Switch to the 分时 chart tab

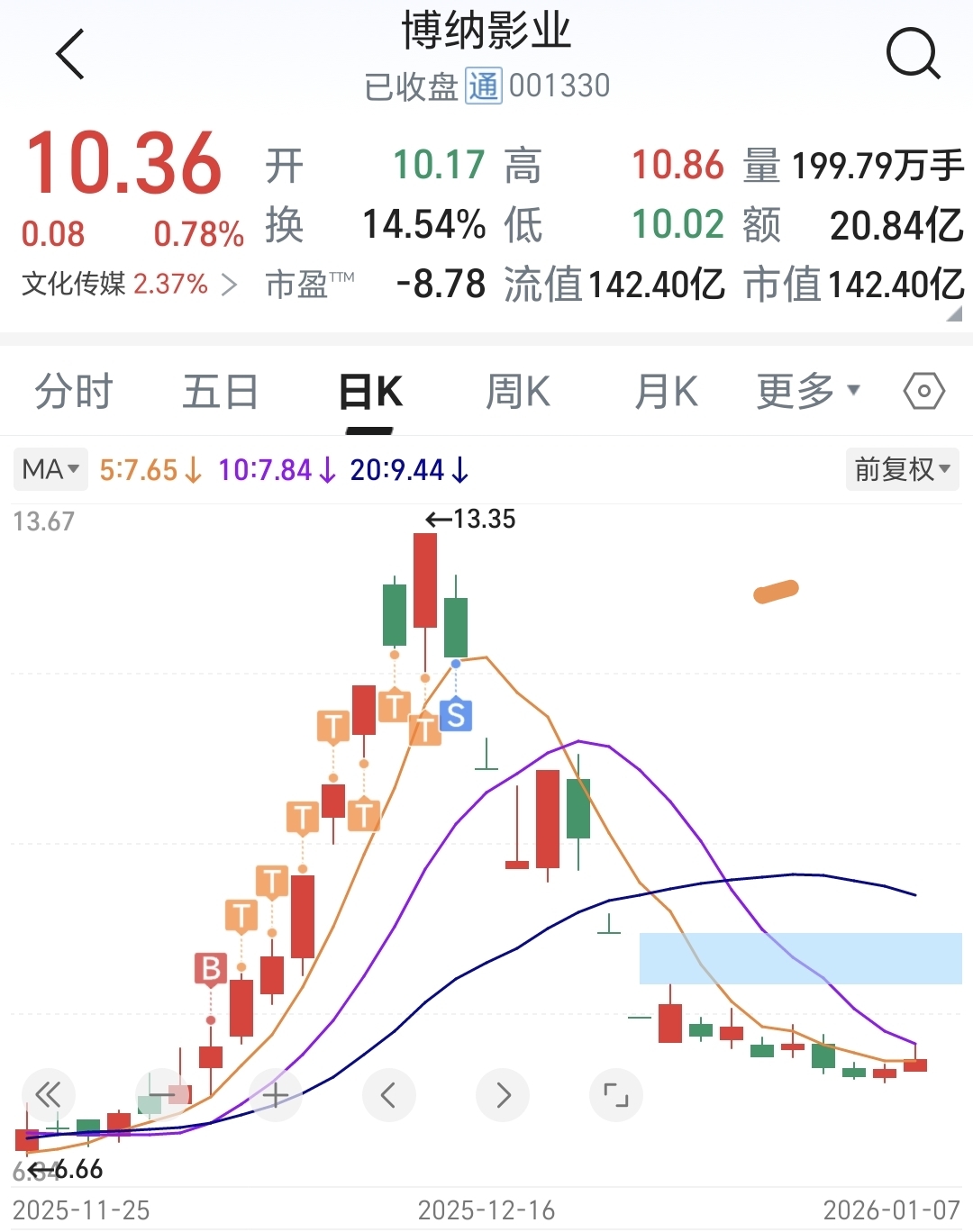point(74,392)
